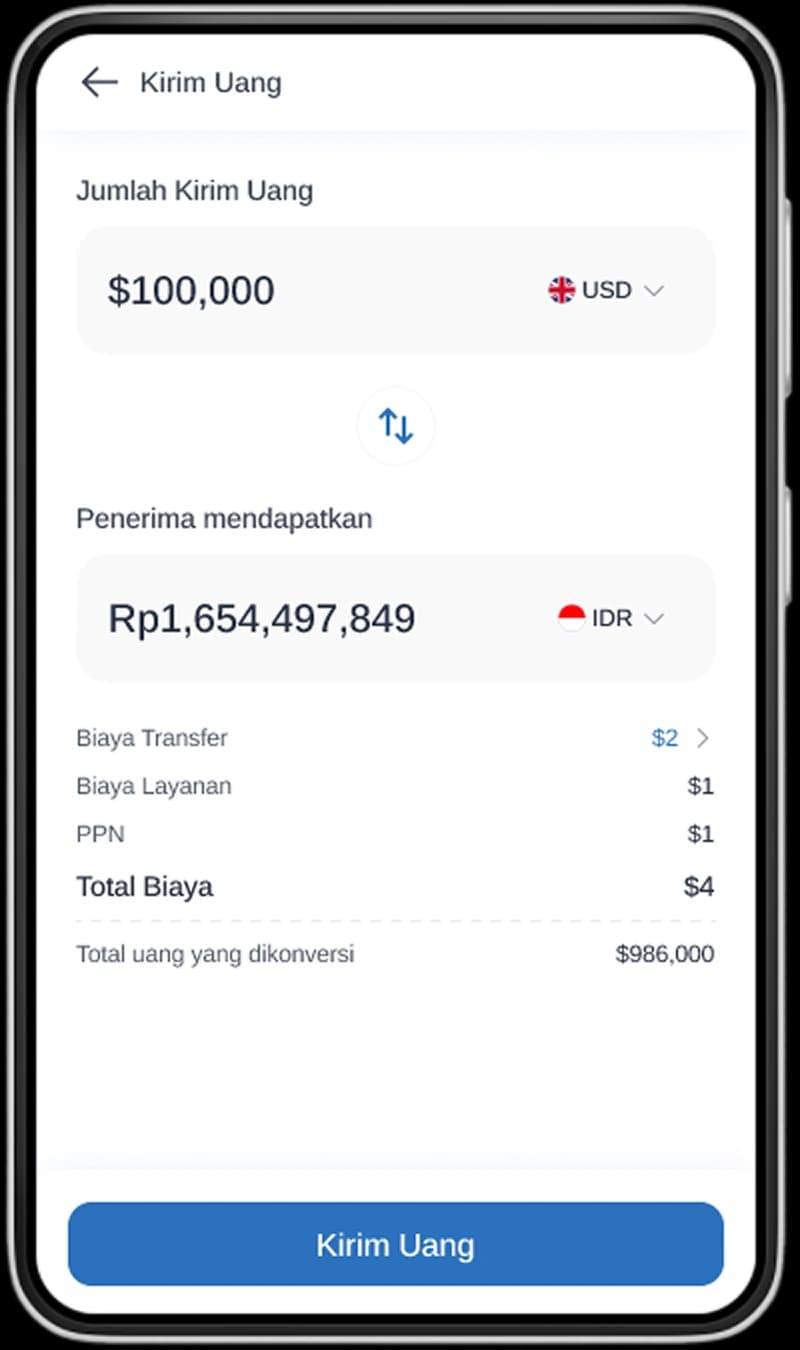
Task: Click the Indonesian flag next to IDR
Action: pos(570,615)
